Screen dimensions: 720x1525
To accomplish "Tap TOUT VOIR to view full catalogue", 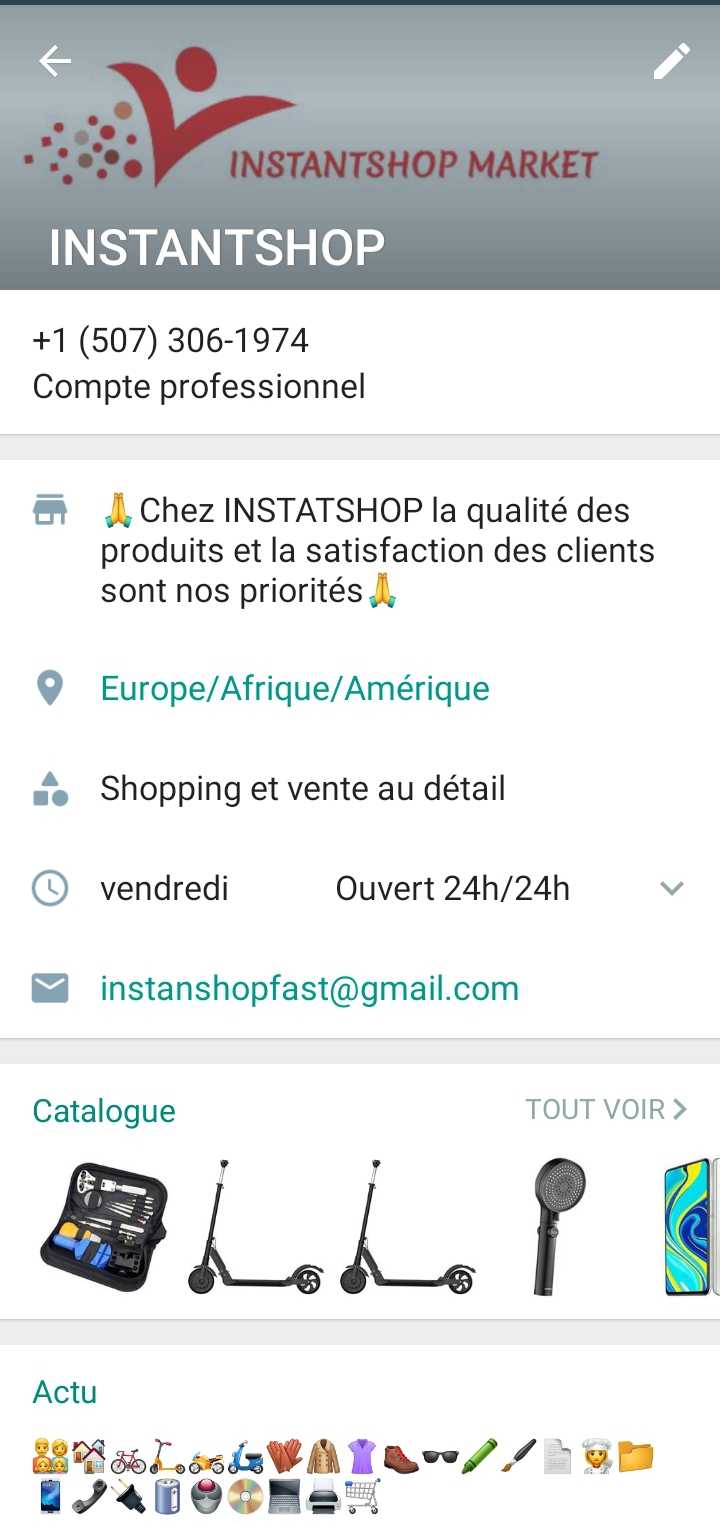I will coord(606,1110).
